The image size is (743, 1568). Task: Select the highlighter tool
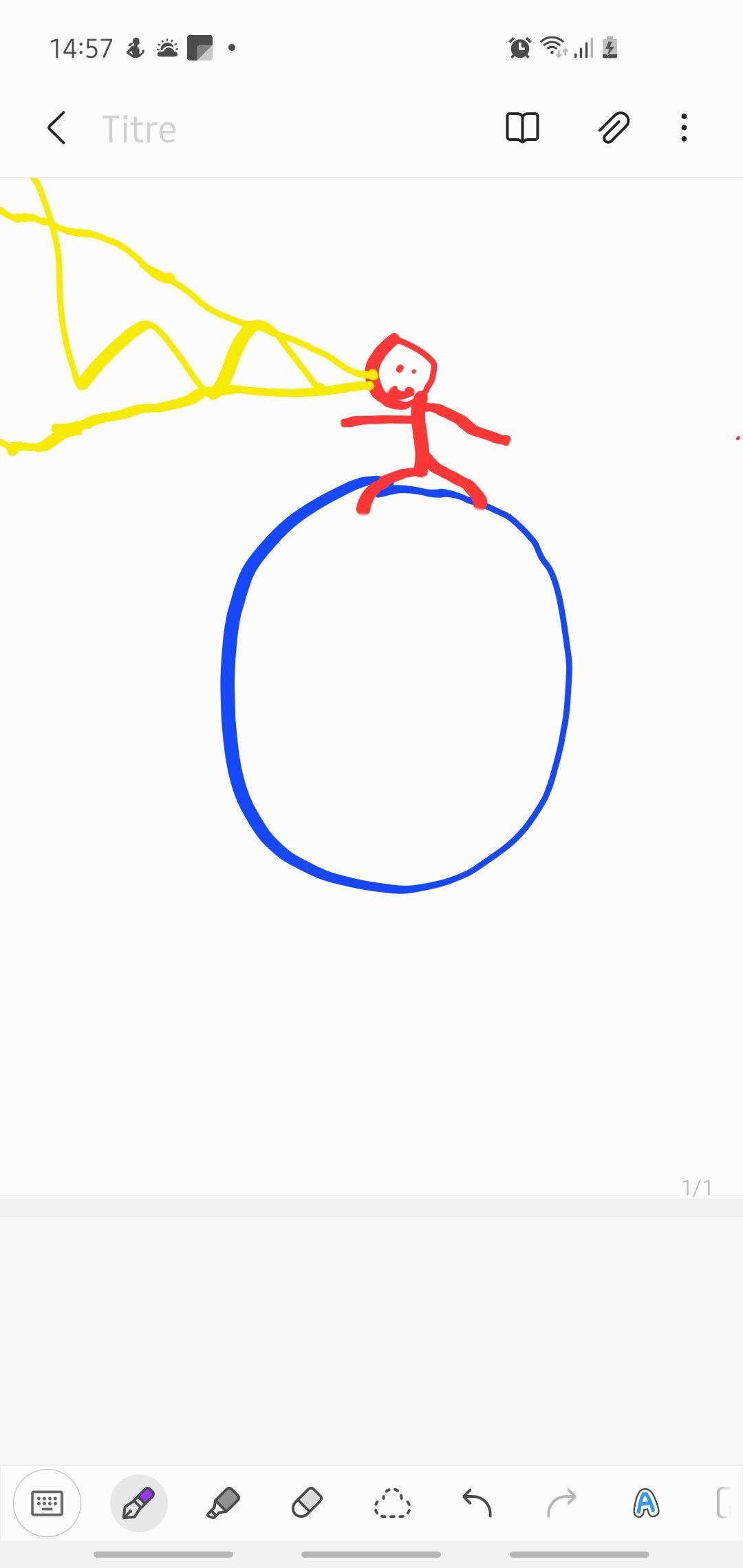223,1503
